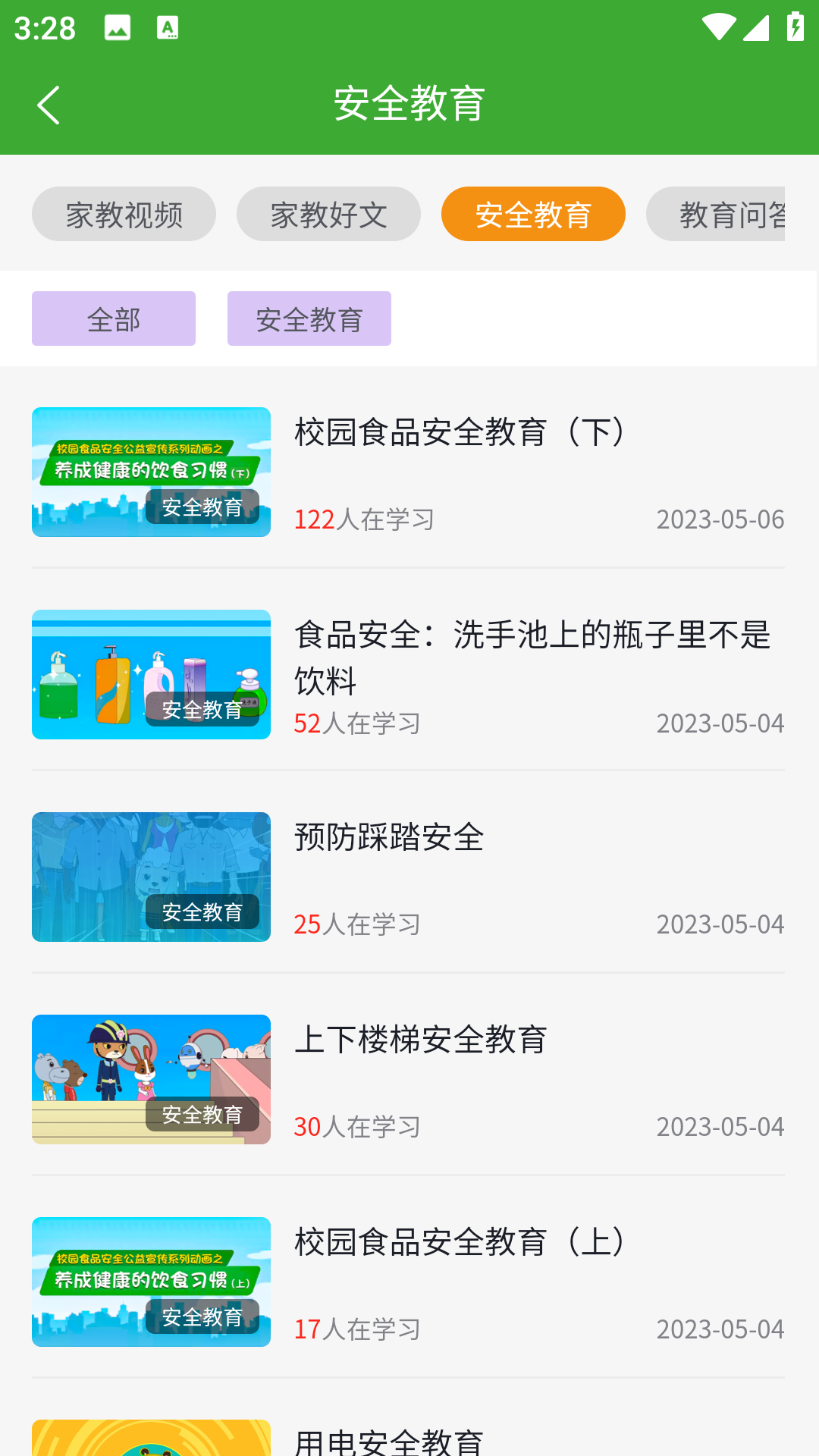This screenshot has width=819, height=1456.
Task: Switch to the 家教视频 tab
Action: [124, 215]
